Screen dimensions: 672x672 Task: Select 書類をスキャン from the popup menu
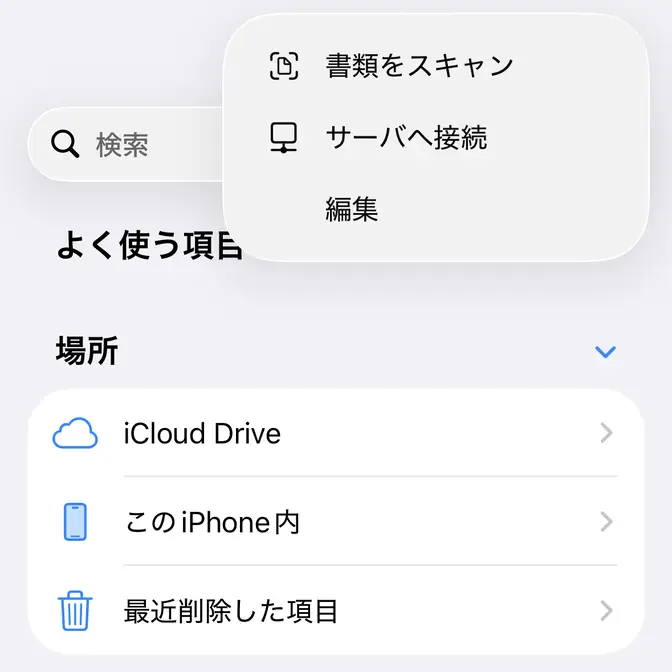click(419, 66)
